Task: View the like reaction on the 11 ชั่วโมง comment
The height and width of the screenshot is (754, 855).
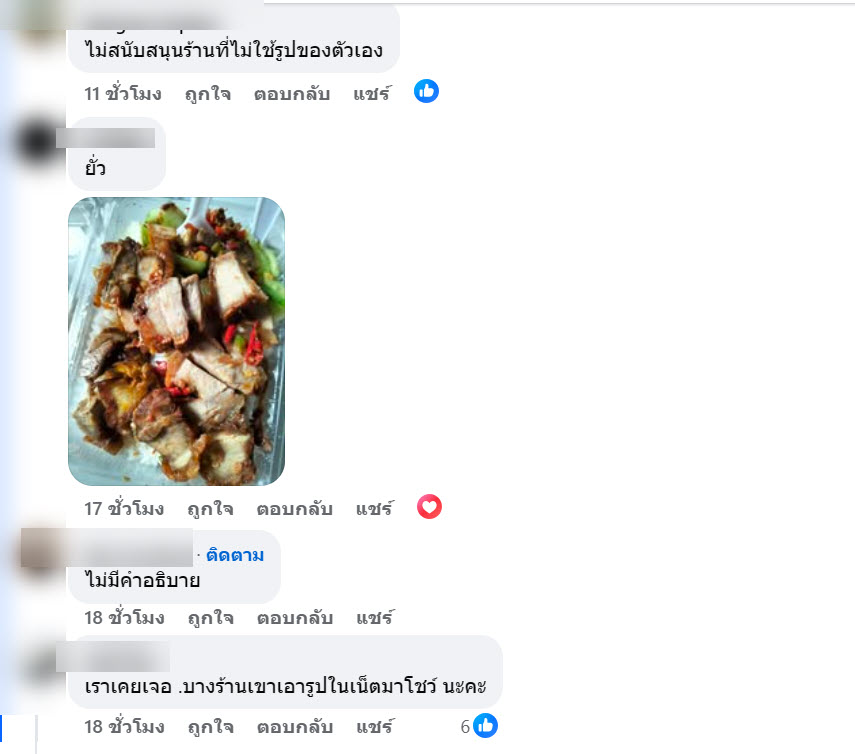Action: pyautogui.click(x=427, y=92)
